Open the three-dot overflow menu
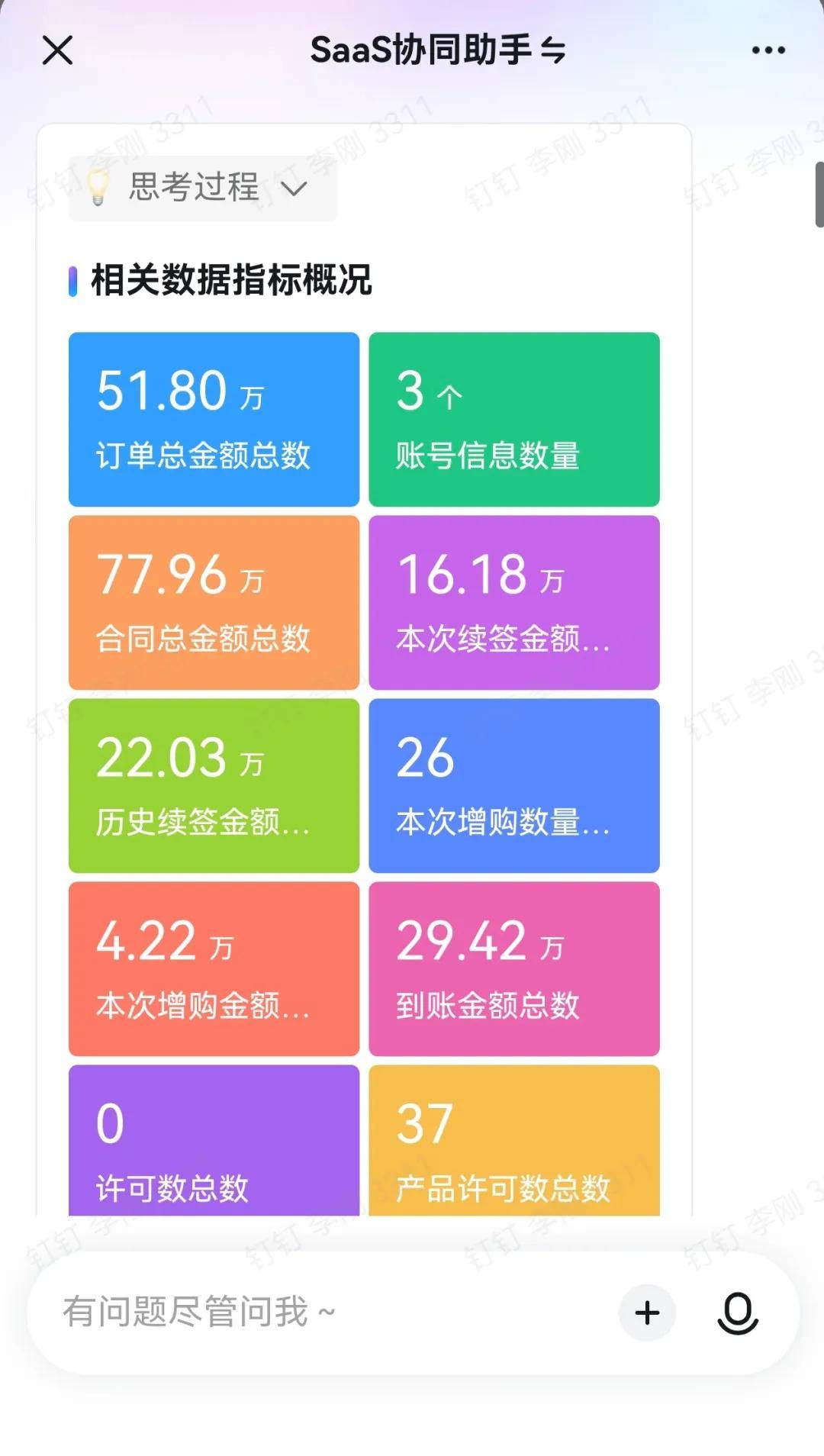Viewport: 824px width, 1456px height. click(x=768, y=50)
